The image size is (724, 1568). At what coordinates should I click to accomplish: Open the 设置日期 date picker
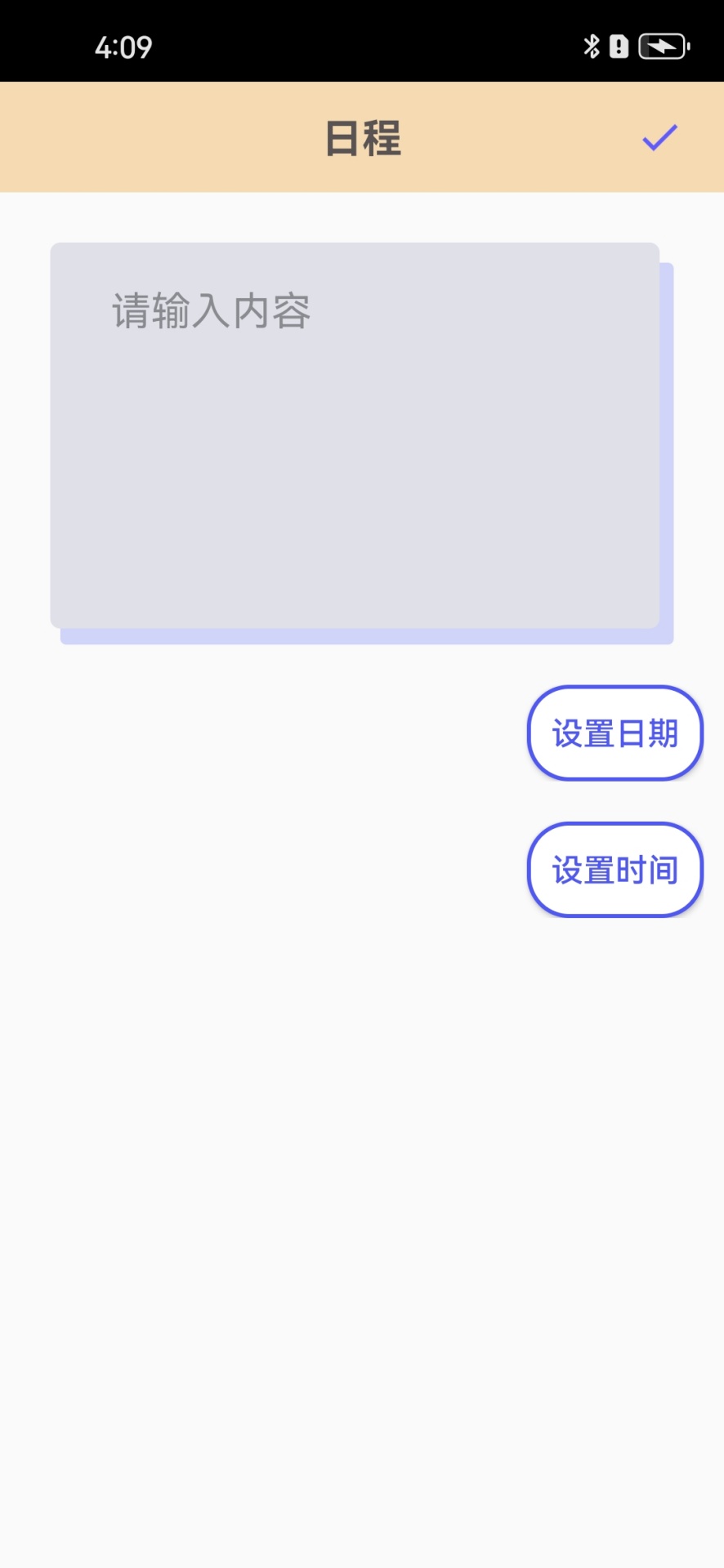pyautogui.click(x=615, y=733)
